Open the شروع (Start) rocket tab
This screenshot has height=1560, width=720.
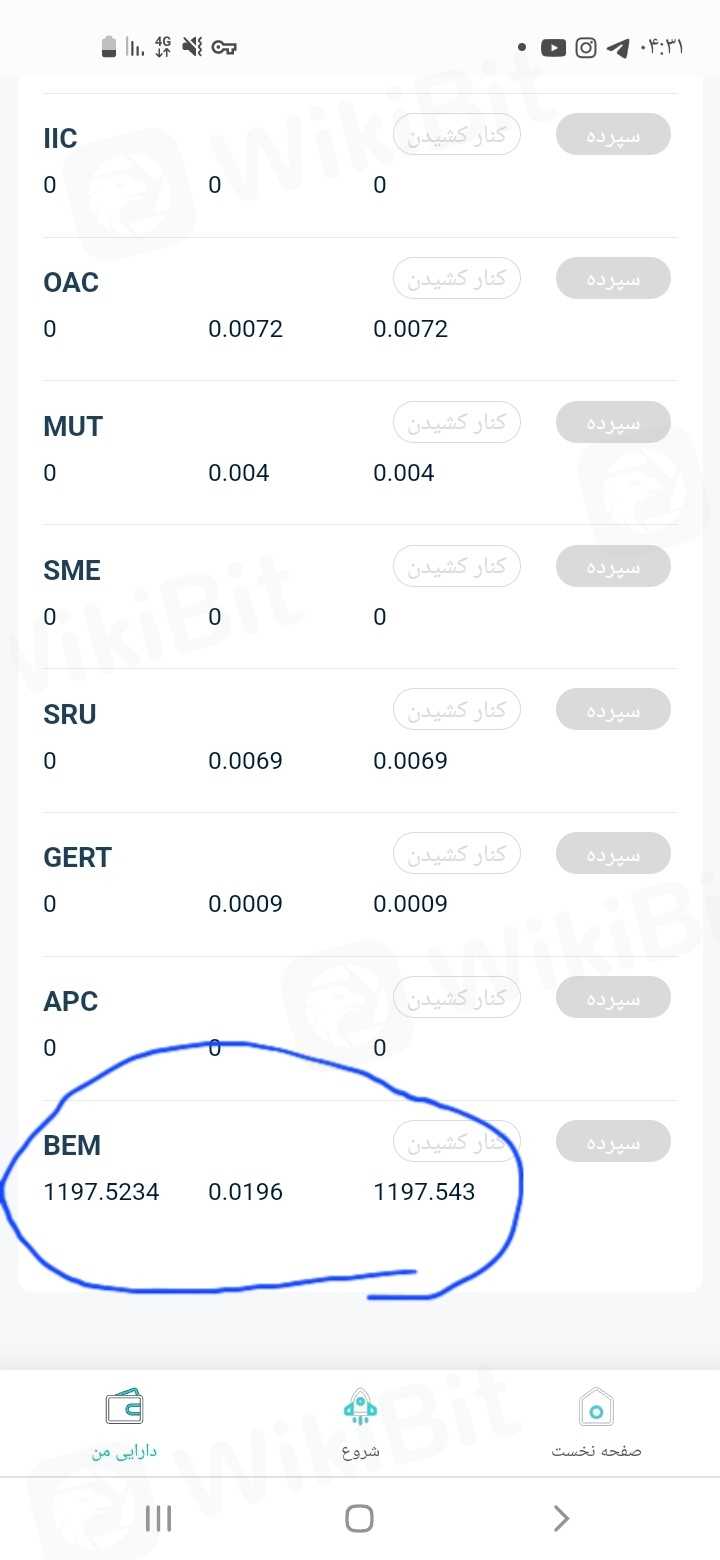coord(360,1422)
